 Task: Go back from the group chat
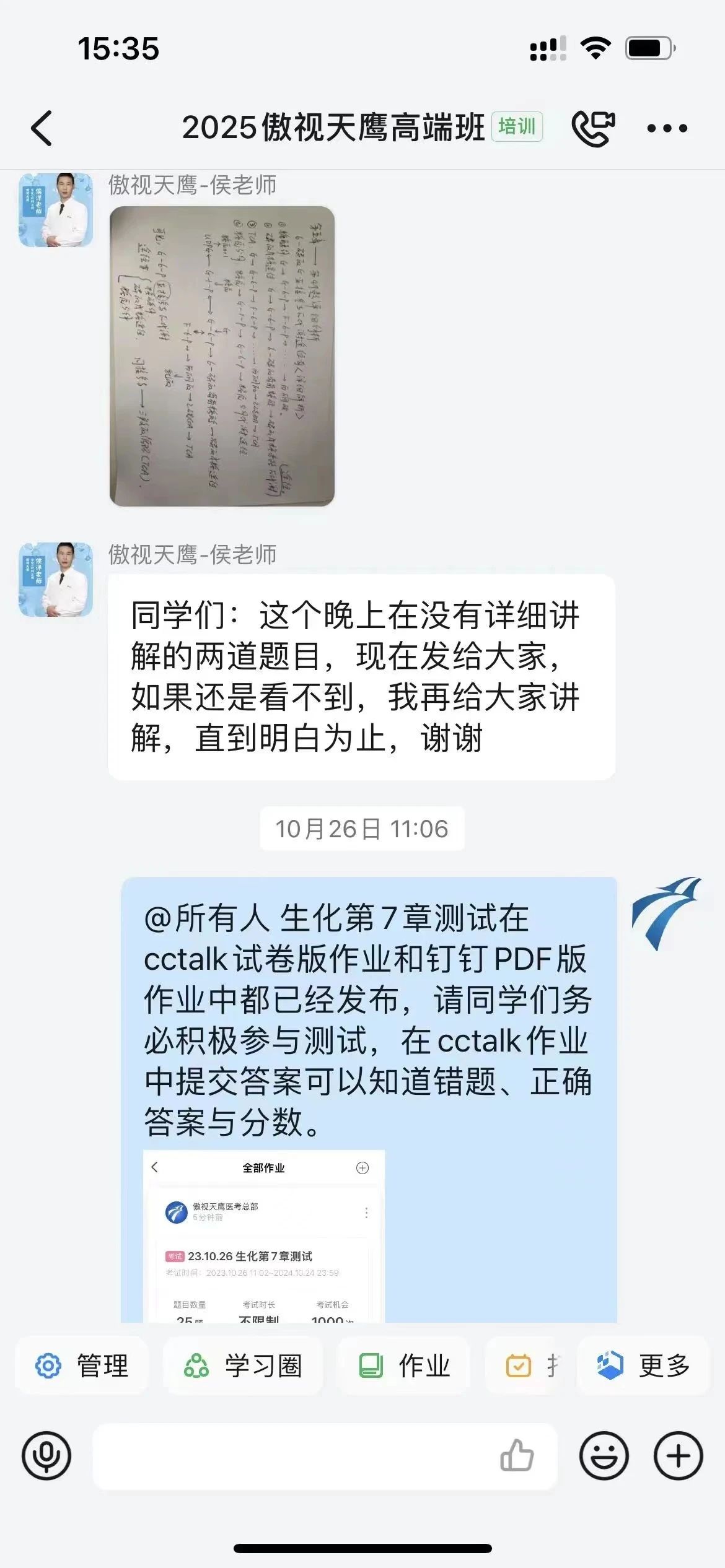pos(42,128)
